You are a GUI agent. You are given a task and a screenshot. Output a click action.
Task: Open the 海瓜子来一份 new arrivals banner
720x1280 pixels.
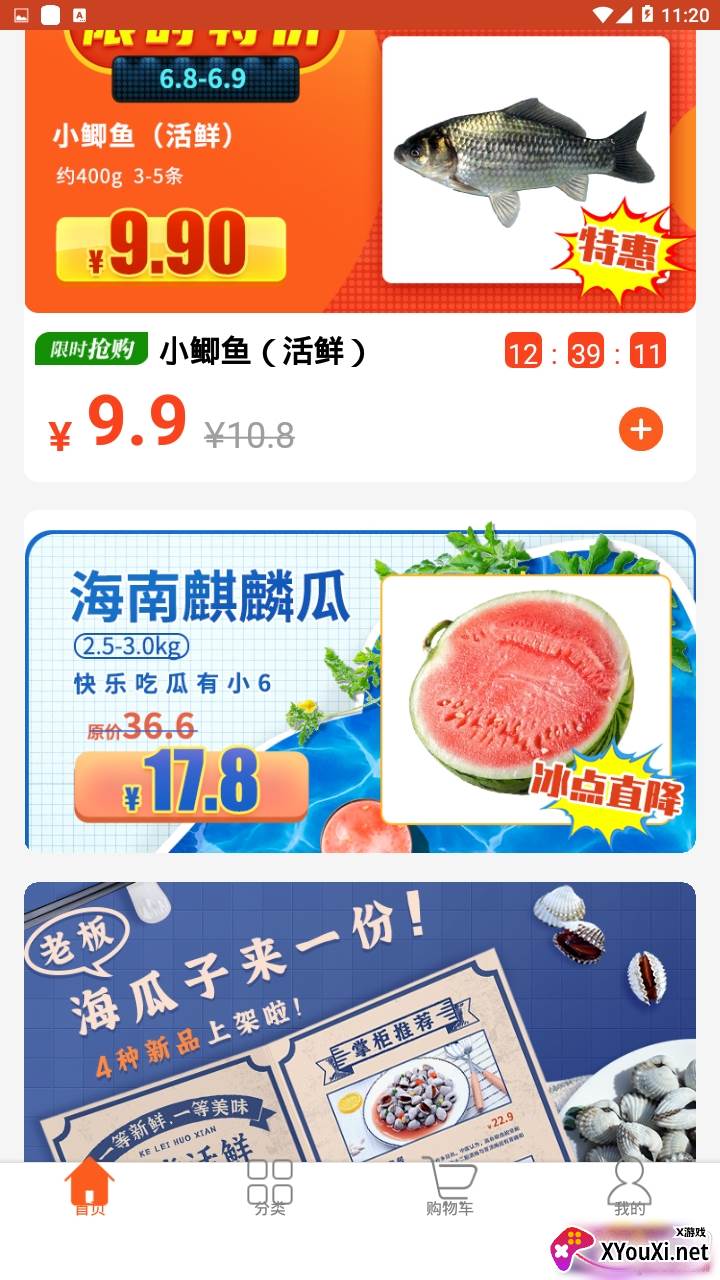[x=360, y=1020]
